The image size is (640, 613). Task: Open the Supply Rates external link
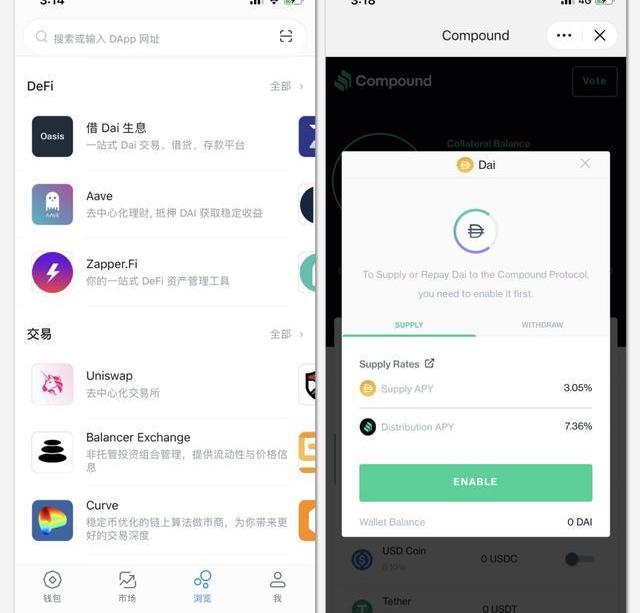tap(430, 364)
